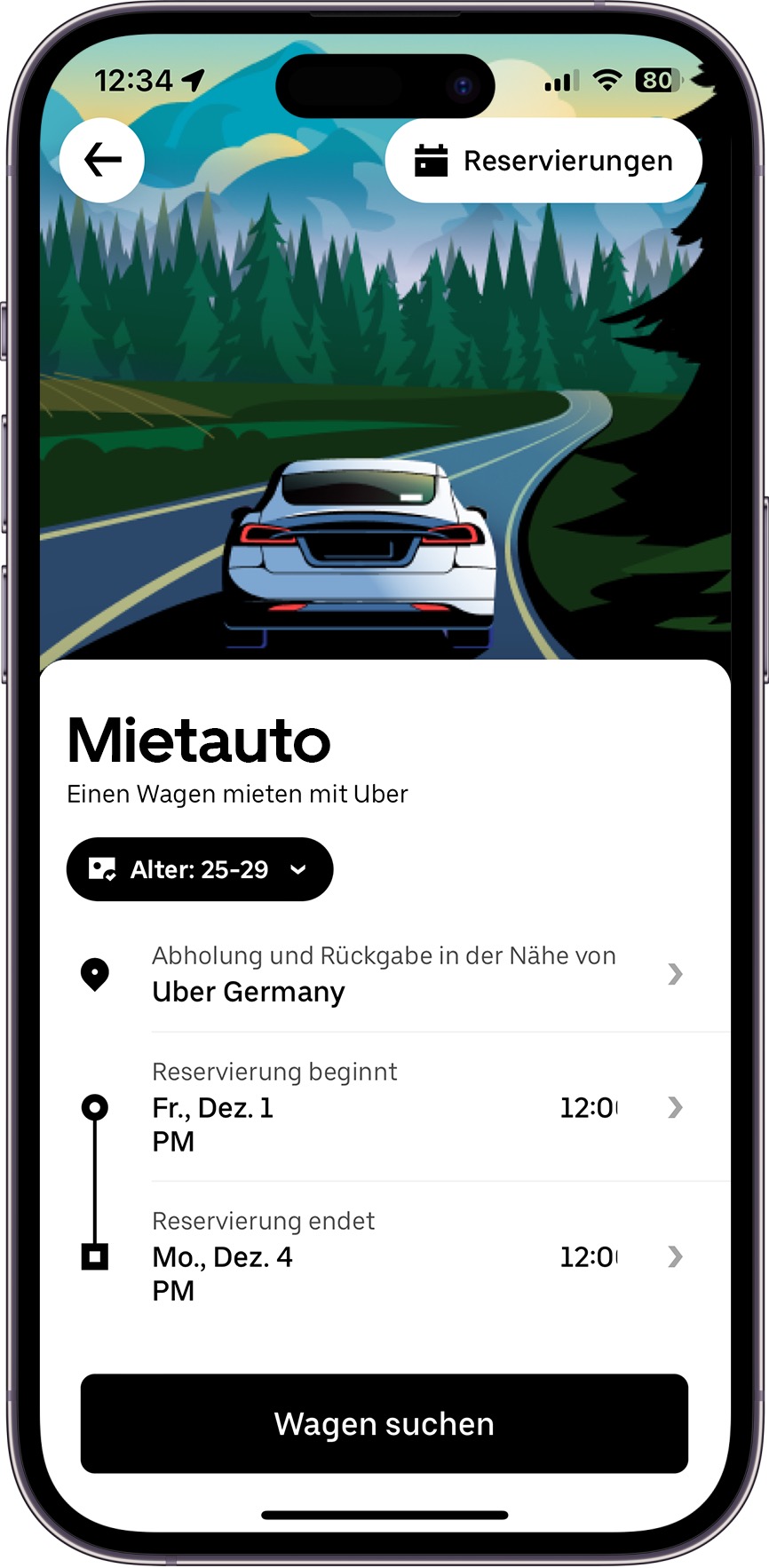Image resolution: width=769 pixels, height=1568 pixels.
Task: Tap Wagen suchen button
Action: 384,1423
